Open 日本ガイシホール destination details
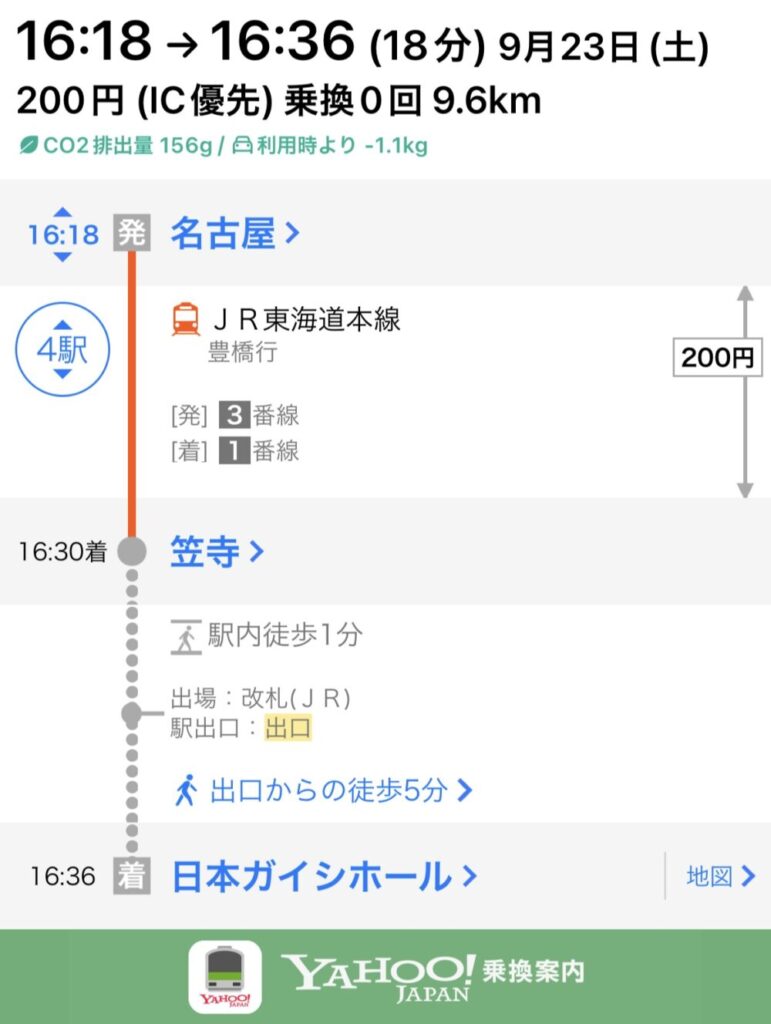 [323, 877]
